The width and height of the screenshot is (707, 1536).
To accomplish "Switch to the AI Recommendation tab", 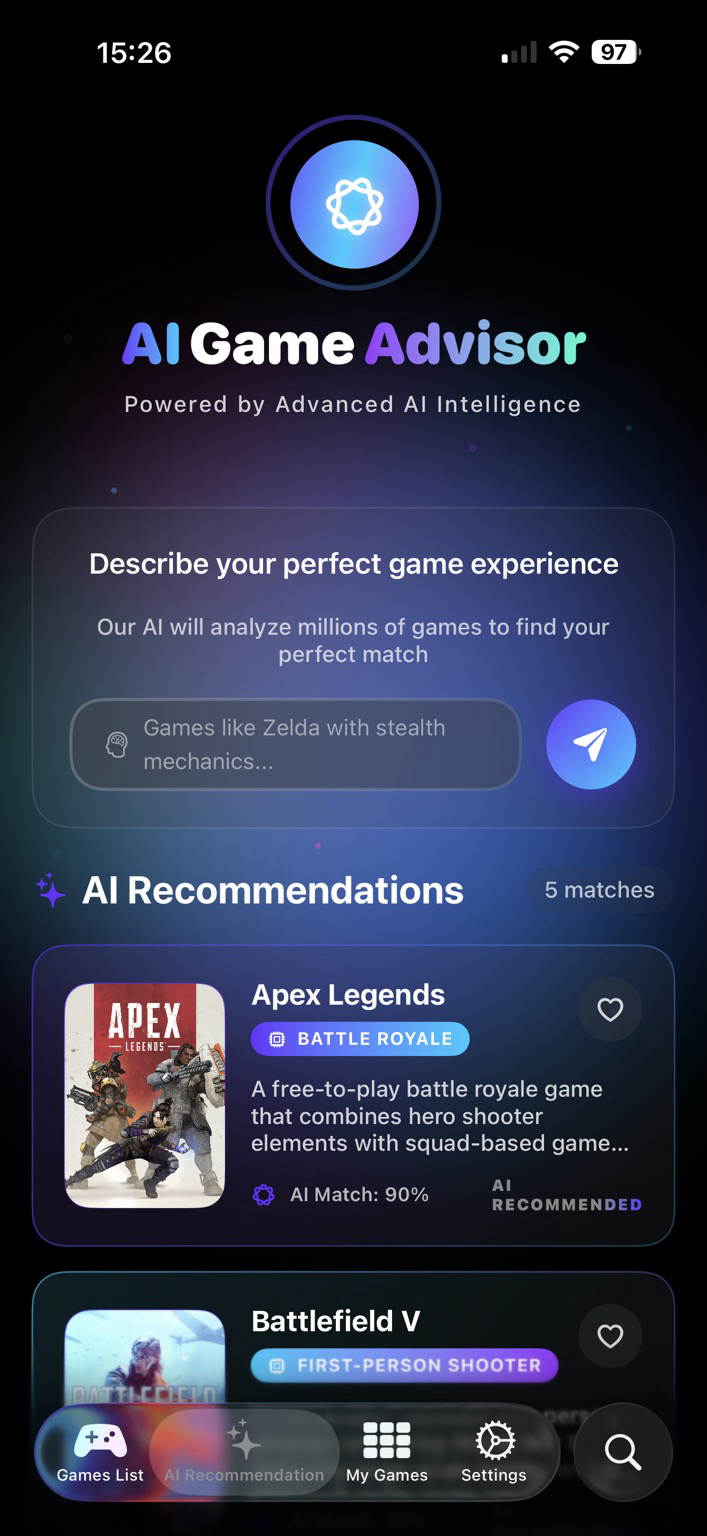I will click(244, 1453).
